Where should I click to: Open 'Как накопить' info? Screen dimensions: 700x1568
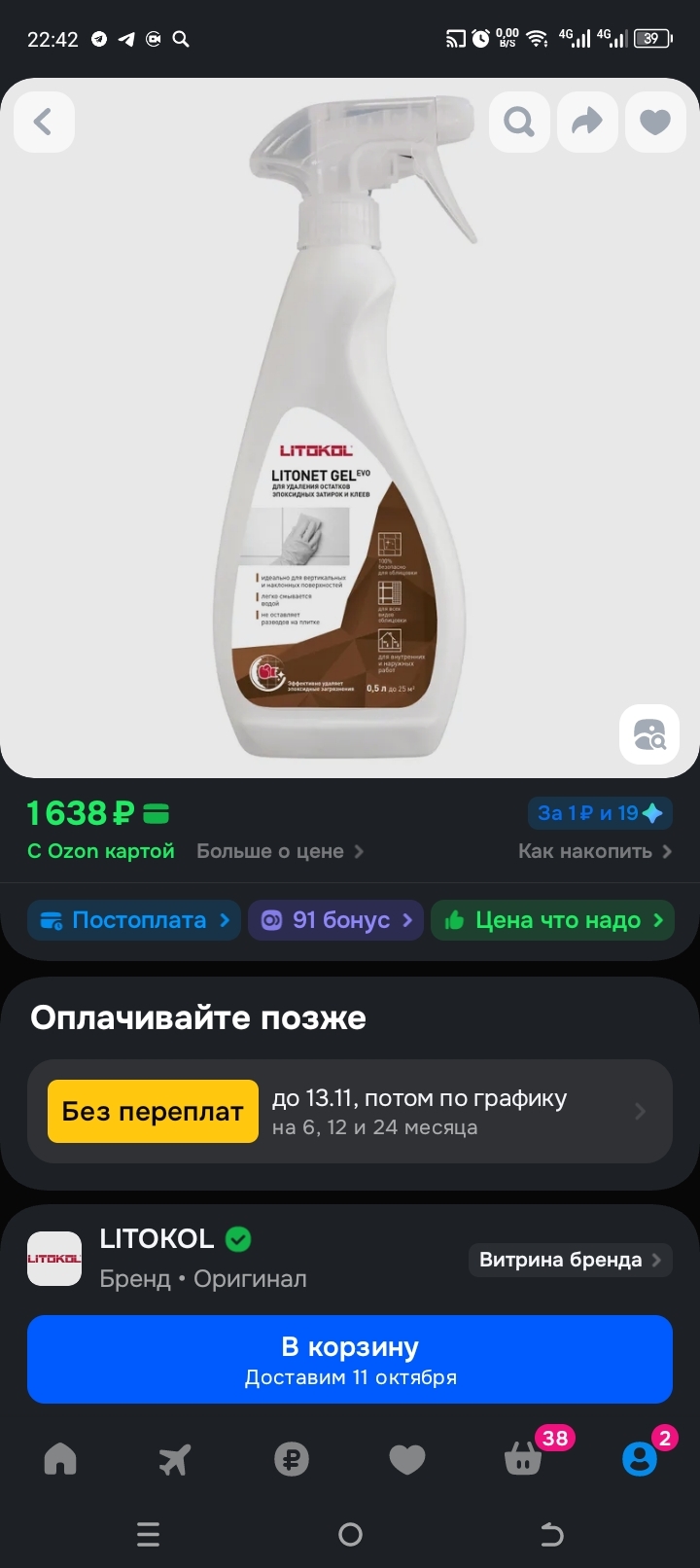click(x=595, y=851)
